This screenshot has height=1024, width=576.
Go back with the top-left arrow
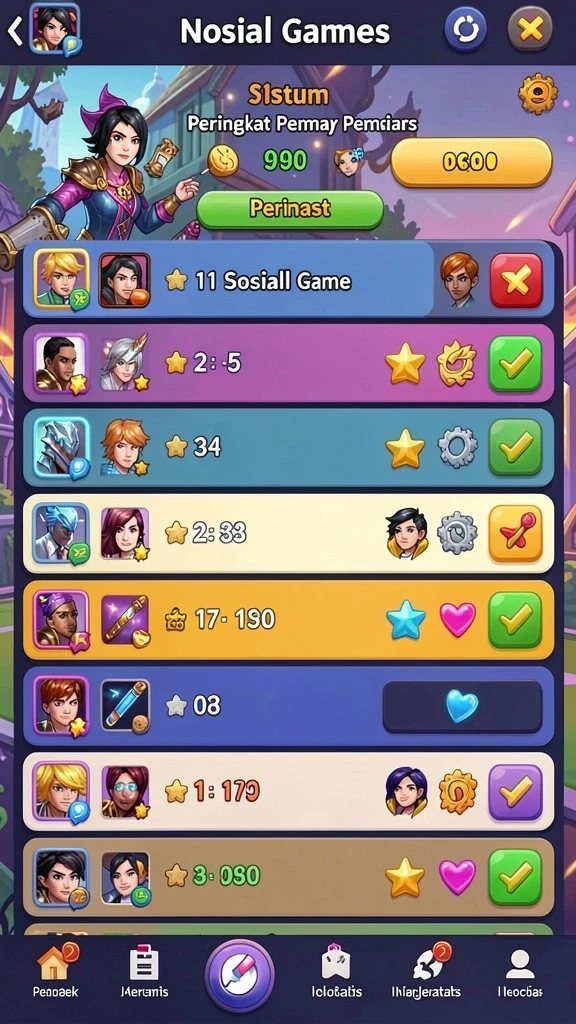click(x=14, y=31)
